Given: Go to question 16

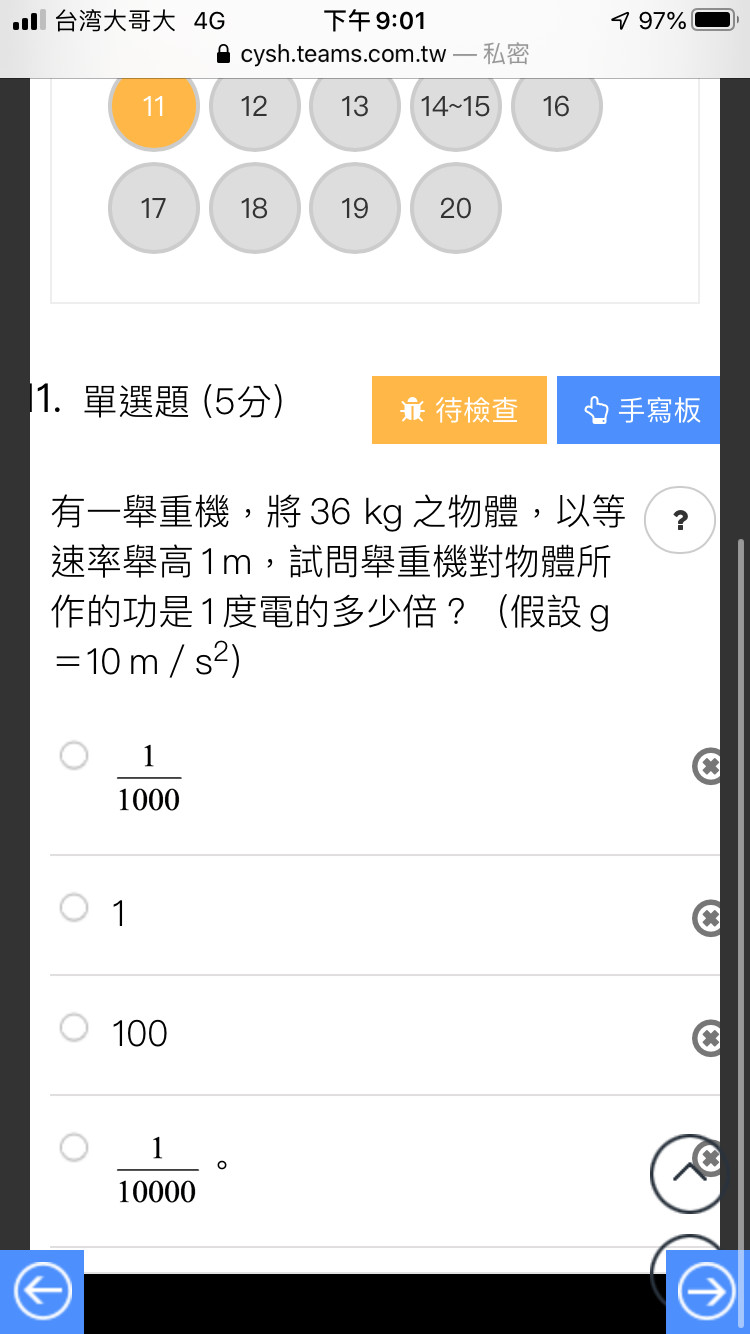Looking at the screenshot, I should (556, 107).
